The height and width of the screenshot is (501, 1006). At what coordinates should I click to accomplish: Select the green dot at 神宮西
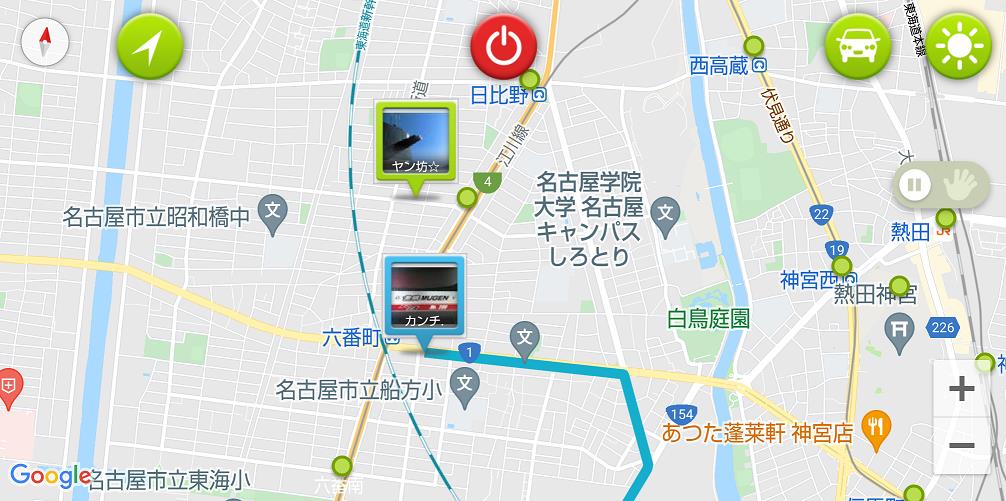tap(842, 266)
